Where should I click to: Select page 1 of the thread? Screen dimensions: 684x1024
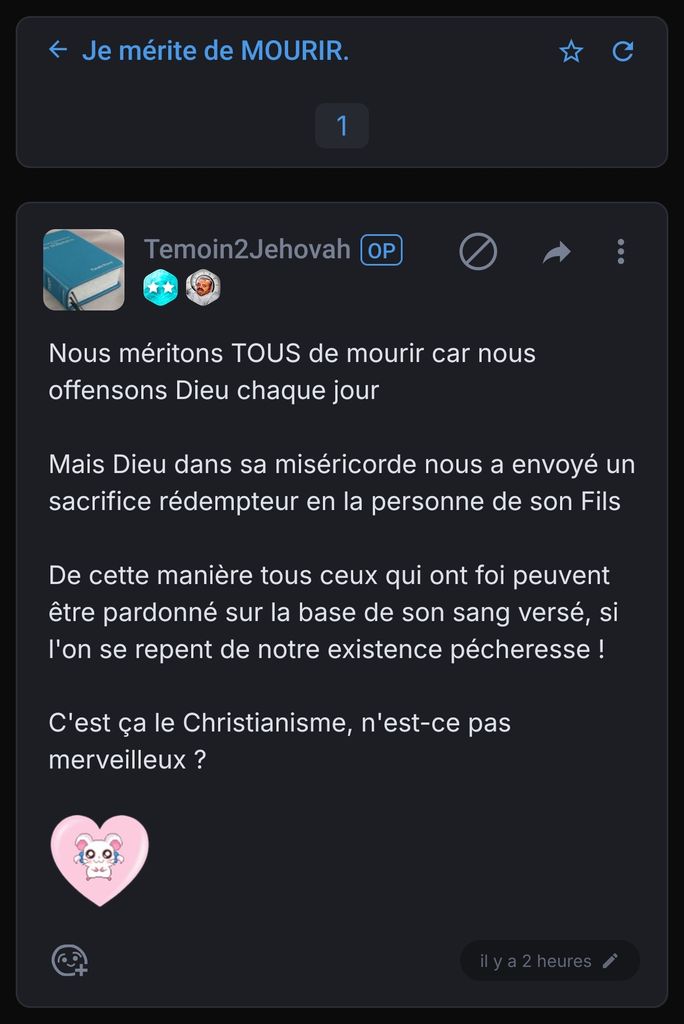342,126
